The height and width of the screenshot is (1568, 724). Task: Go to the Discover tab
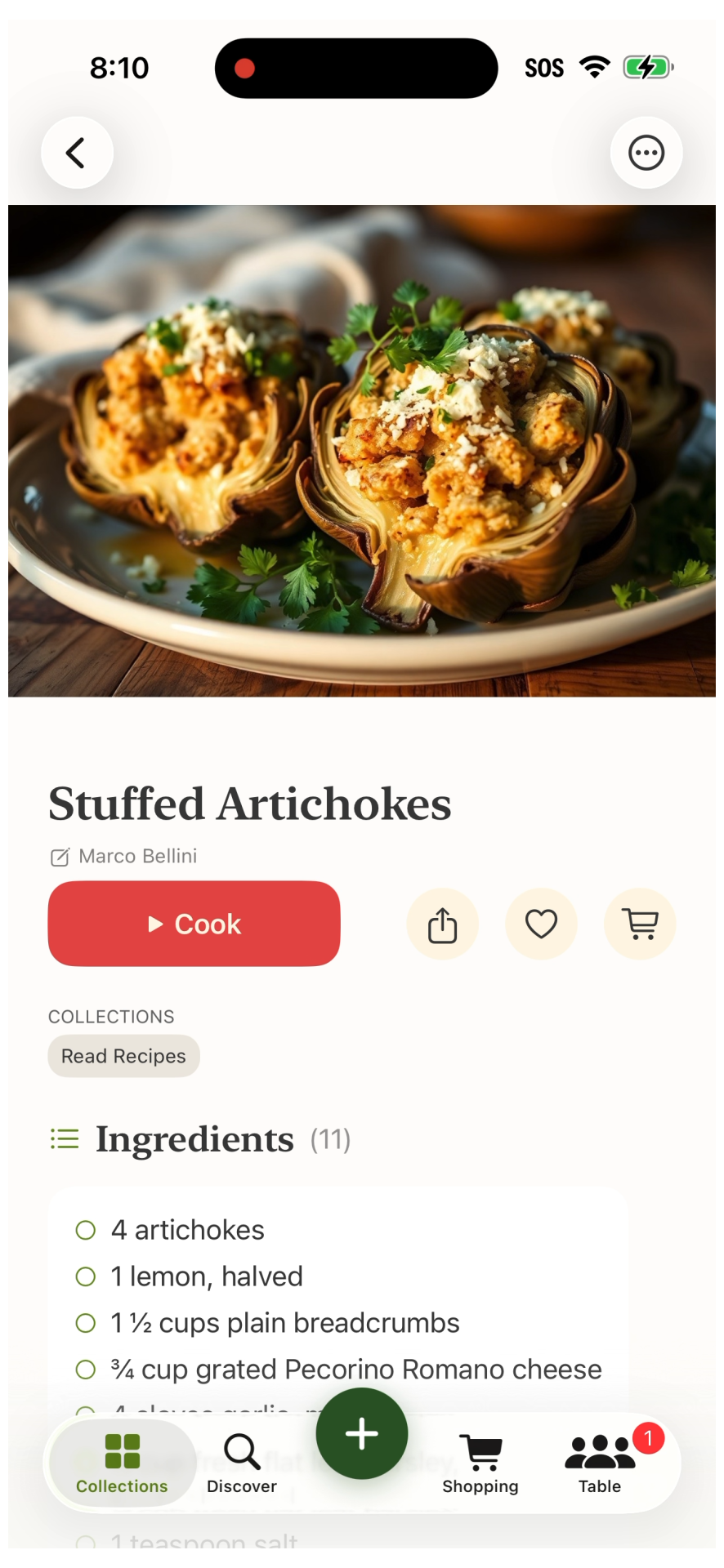[x=242, y=1463]
